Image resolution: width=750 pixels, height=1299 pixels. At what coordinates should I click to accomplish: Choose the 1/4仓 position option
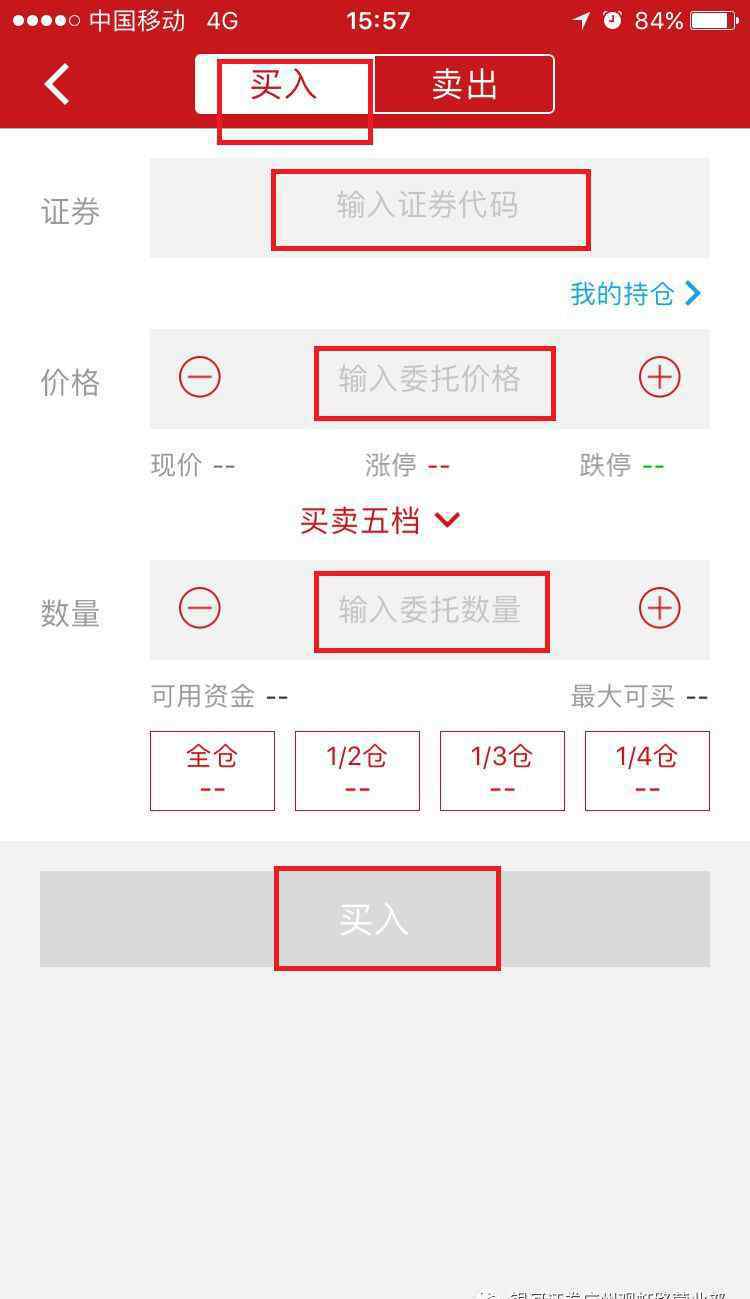pos(647,771)
